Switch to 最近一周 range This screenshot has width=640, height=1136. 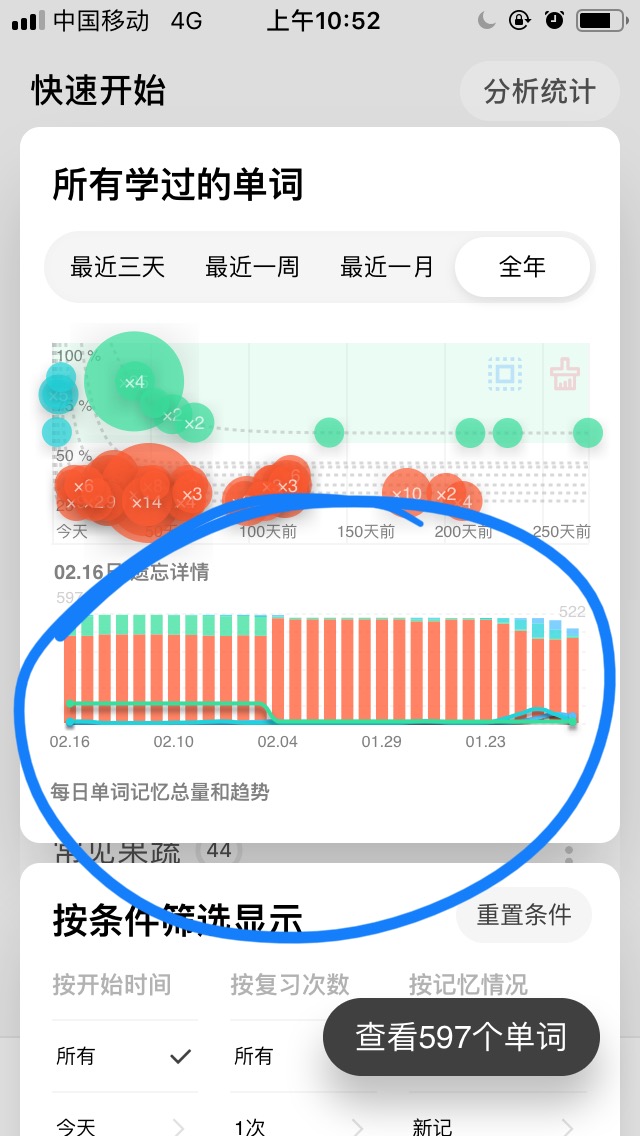(252, 267)
